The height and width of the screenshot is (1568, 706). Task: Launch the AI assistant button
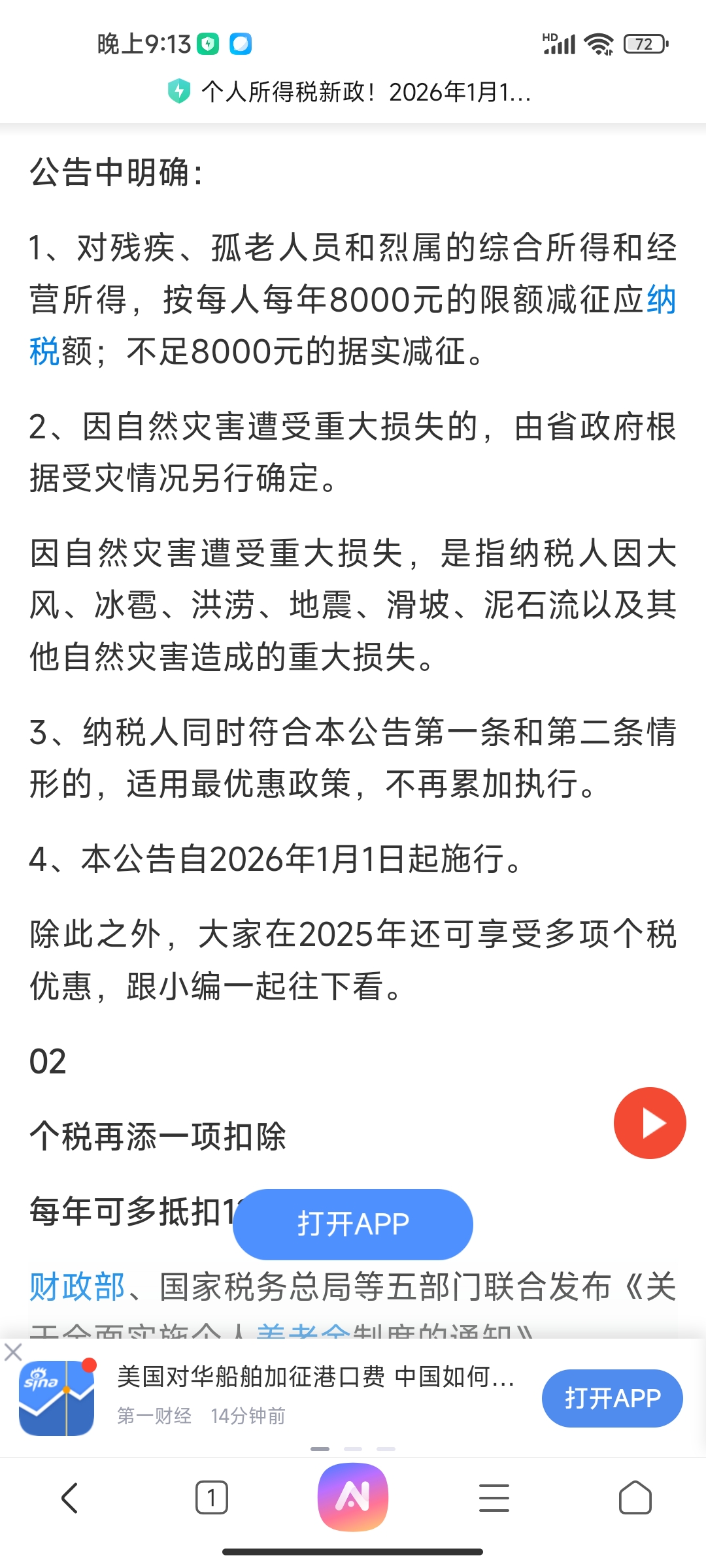click(x=353, y=1497)
